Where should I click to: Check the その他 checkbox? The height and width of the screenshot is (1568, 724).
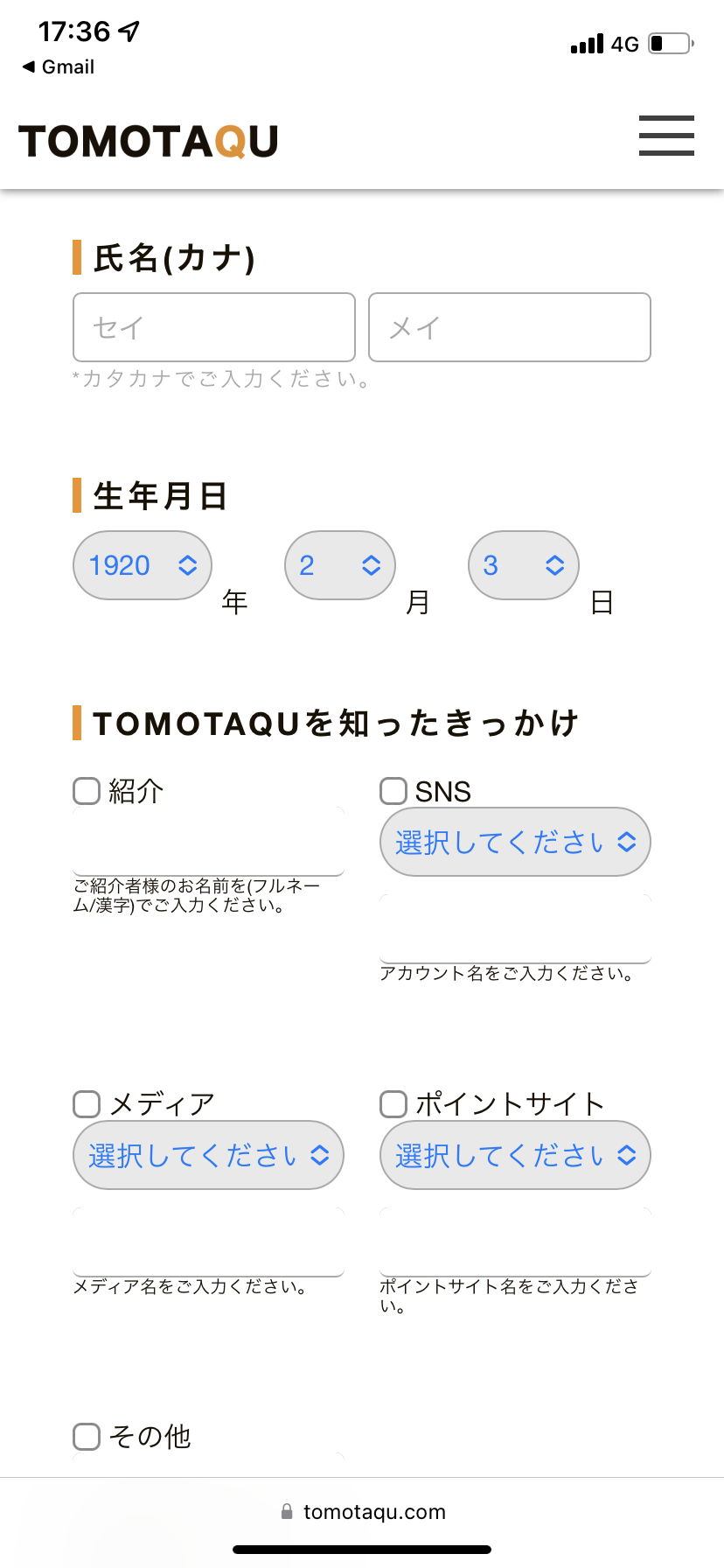pyautogui.click(x=86, y=1436)
